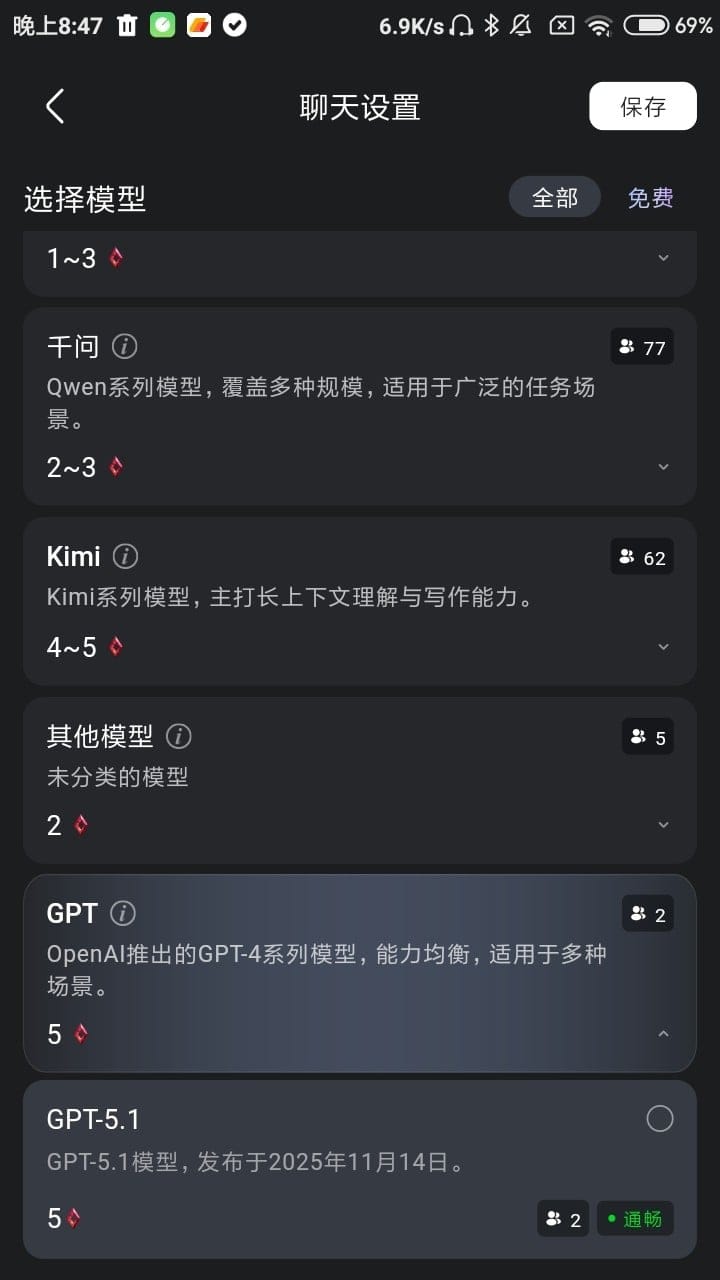Screen dimensions: 720x1280
Task: Show info about GPT models
Action: point(123,913)
